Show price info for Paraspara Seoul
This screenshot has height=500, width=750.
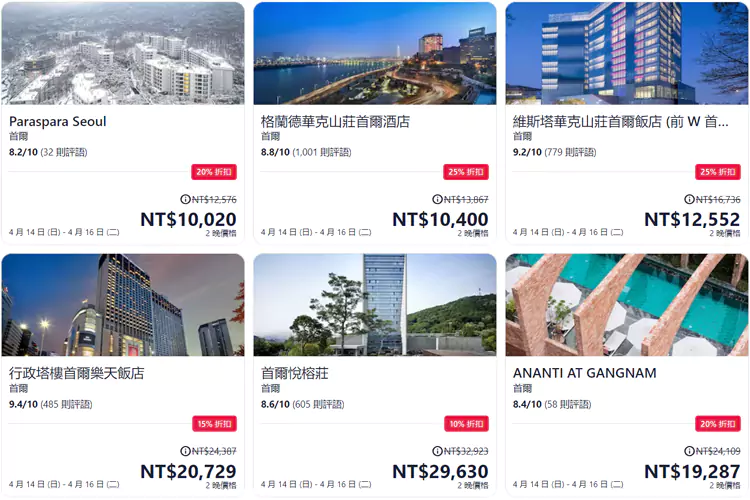click(x=185, y=200)
